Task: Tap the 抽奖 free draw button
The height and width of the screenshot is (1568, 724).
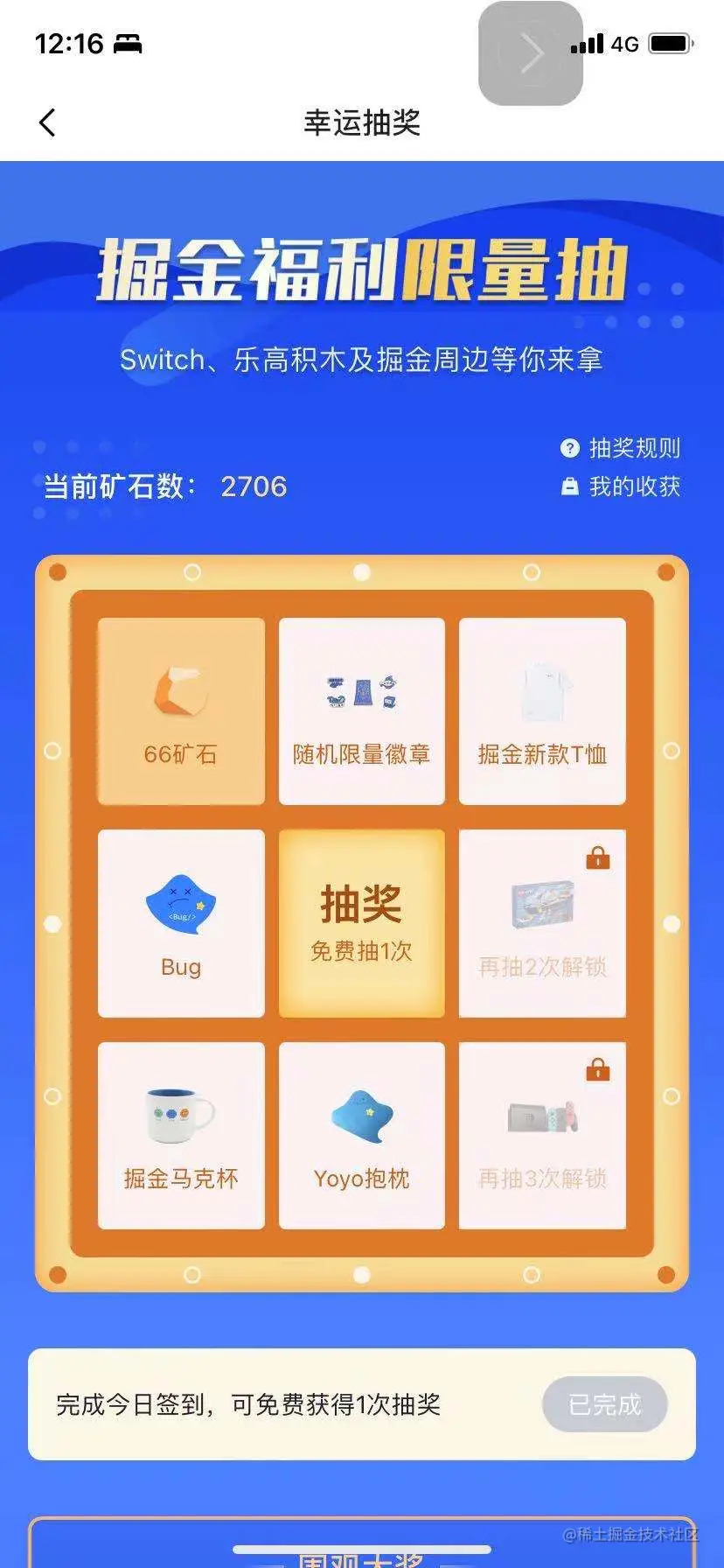Action: (x=361, y=922)
